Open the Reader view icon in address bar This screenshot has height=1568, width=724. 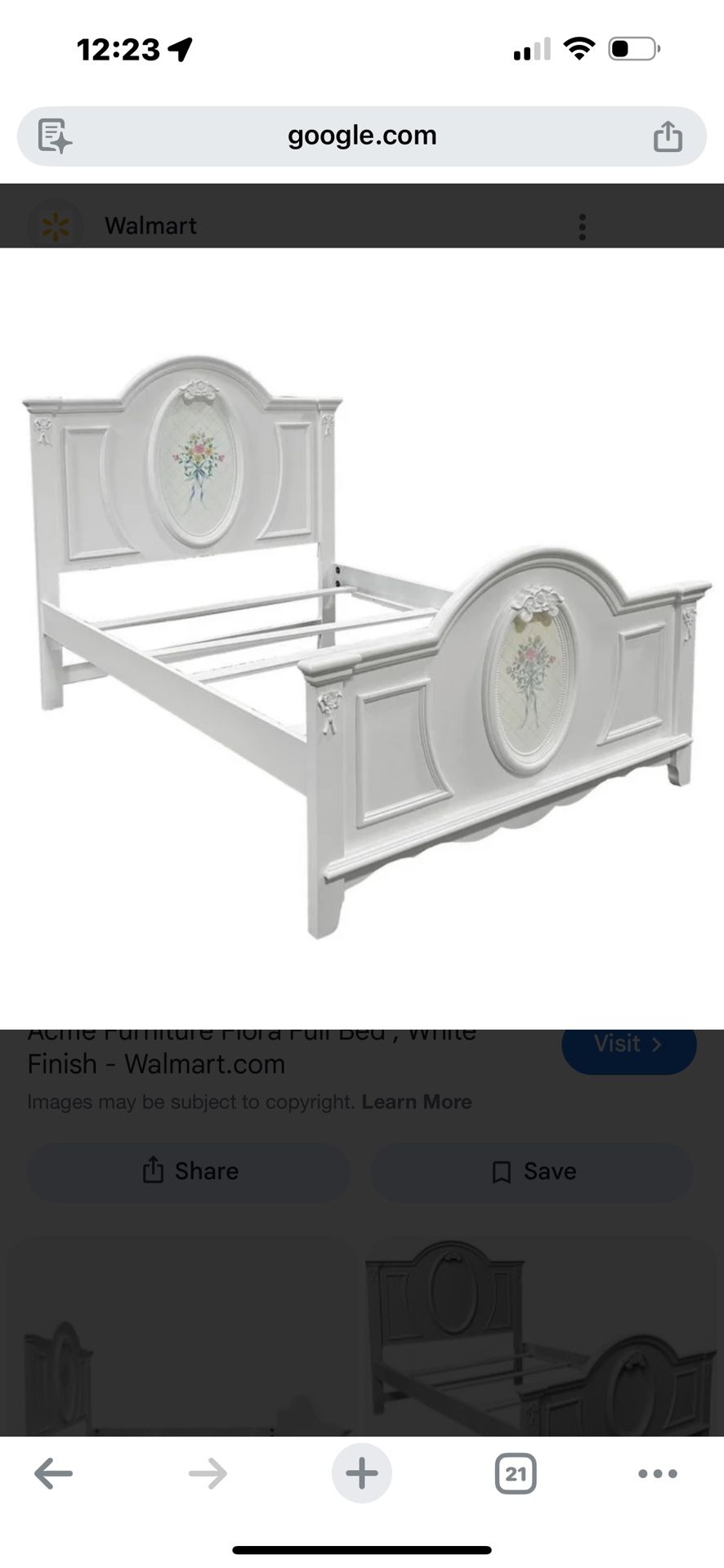[55, 136]
